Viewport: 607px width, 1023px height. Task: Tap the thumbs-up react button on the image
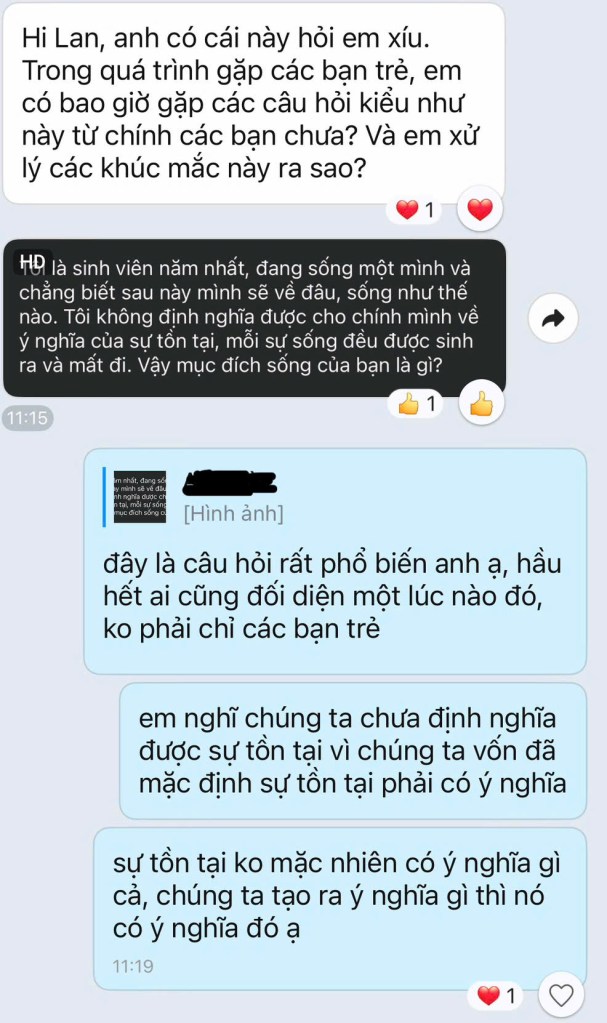(x=481, y=404)
